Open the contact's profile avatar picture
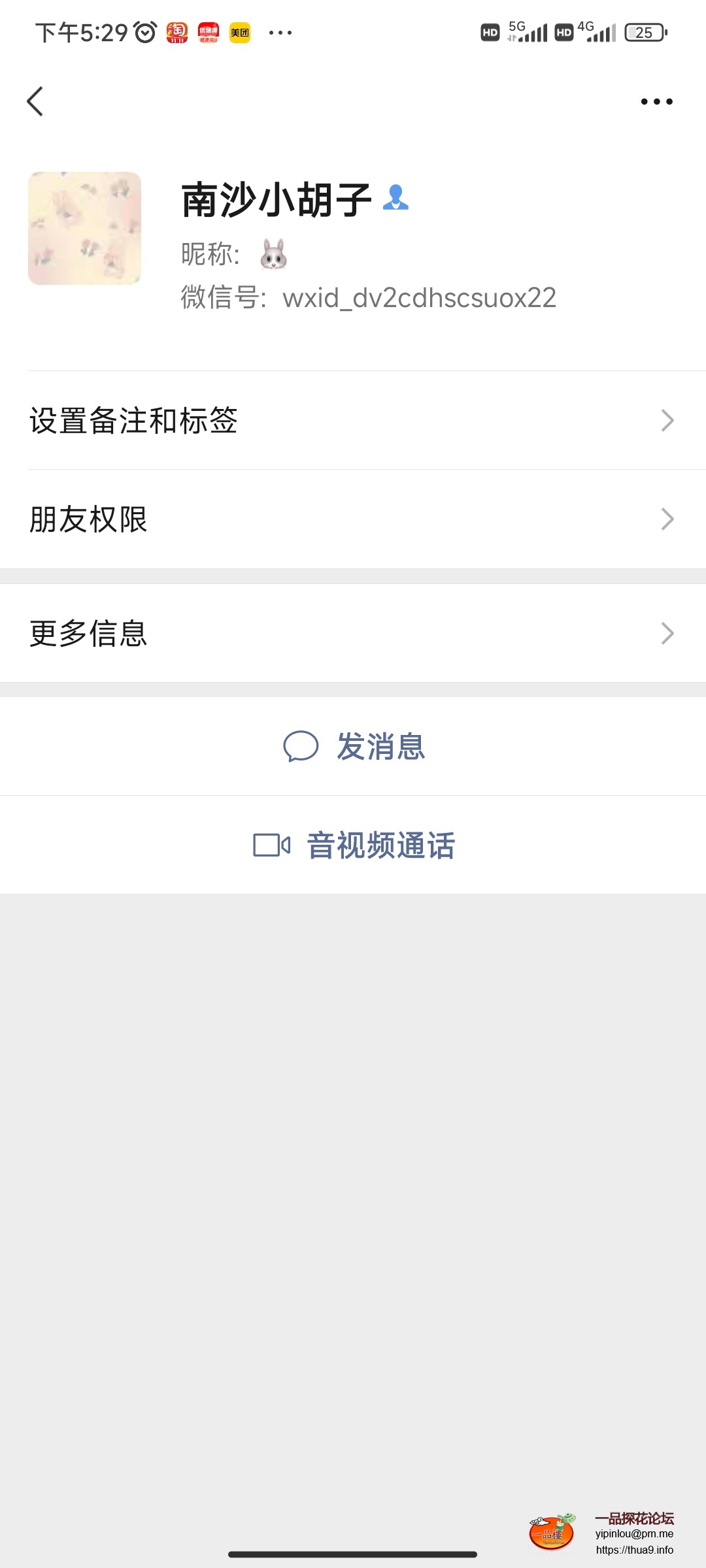 [85, 227]
